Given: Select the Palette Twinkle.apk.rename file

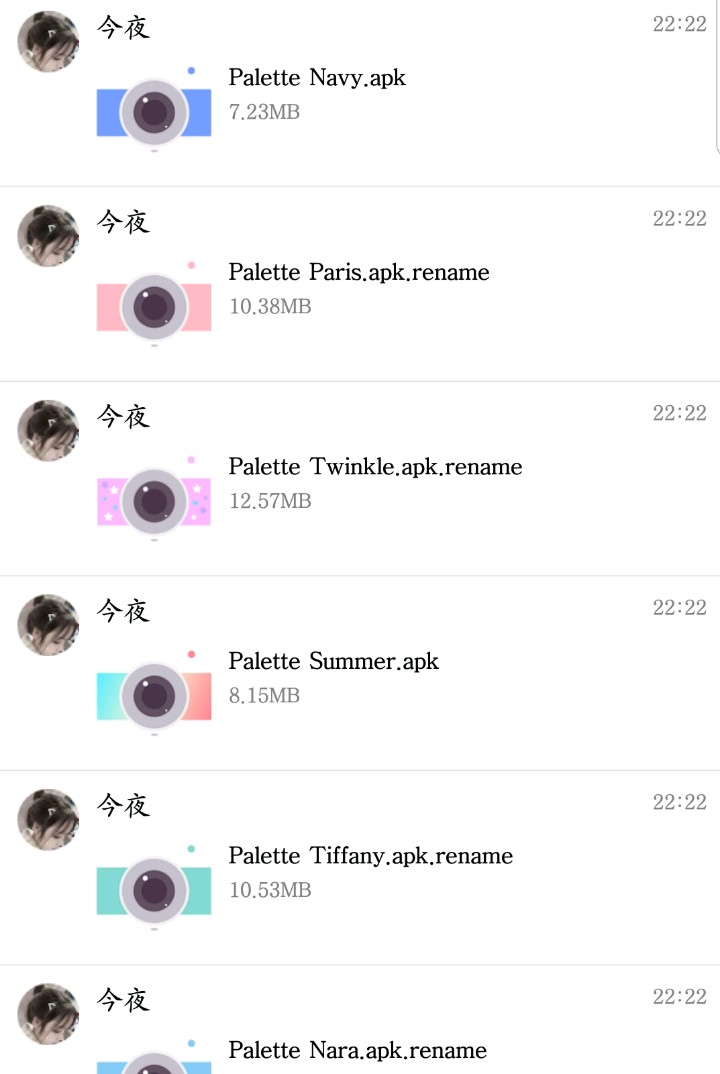Looking at the screenshot, I should [375, 467].
